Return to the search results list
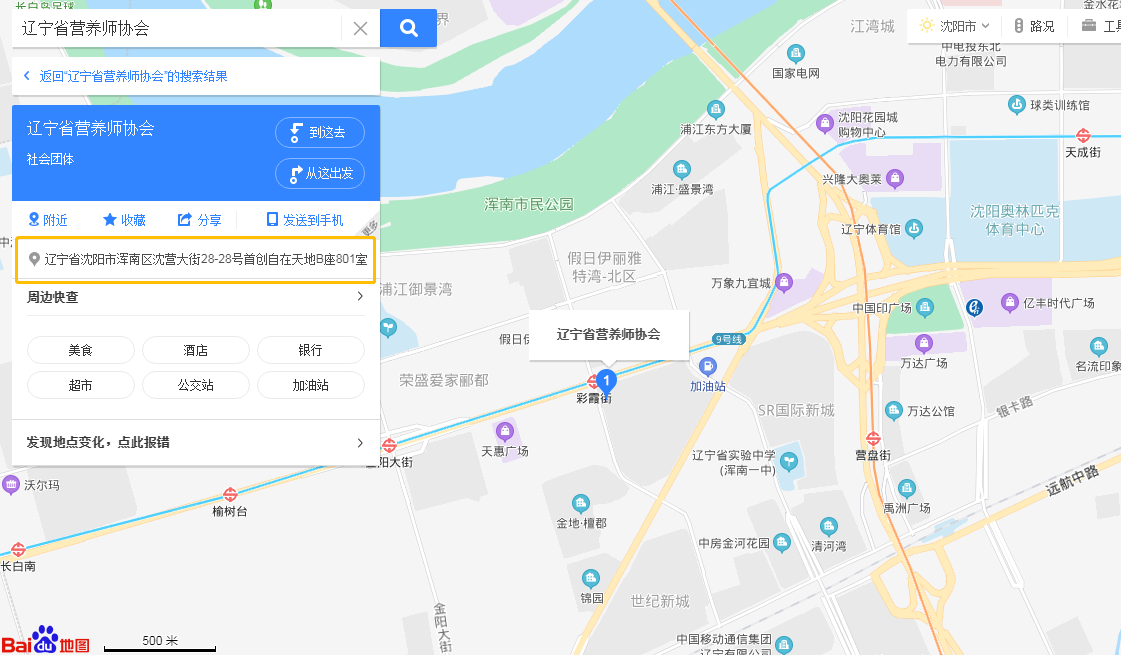 126,76
